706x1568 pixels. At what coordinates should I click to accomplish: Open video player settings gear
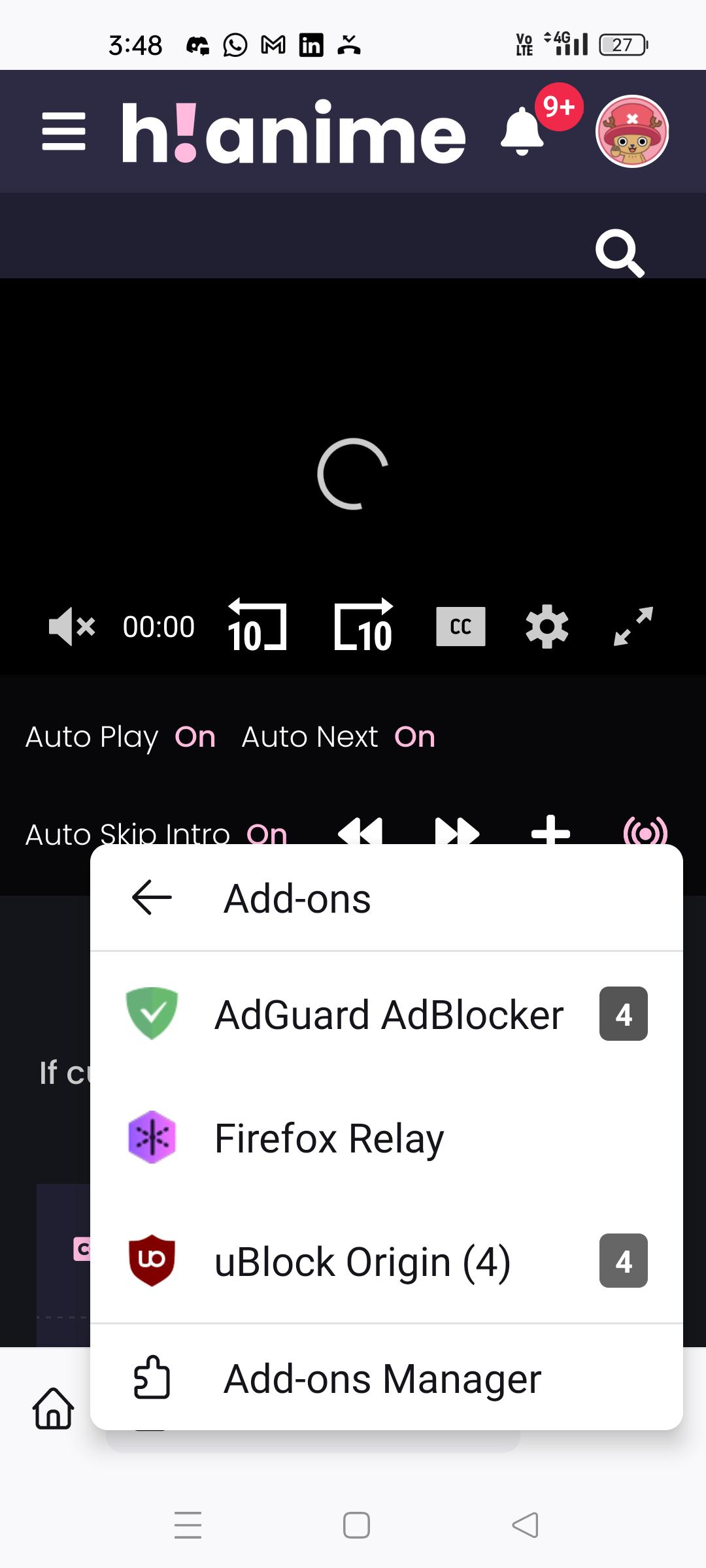pyautogui.click(x=547, y=627)
